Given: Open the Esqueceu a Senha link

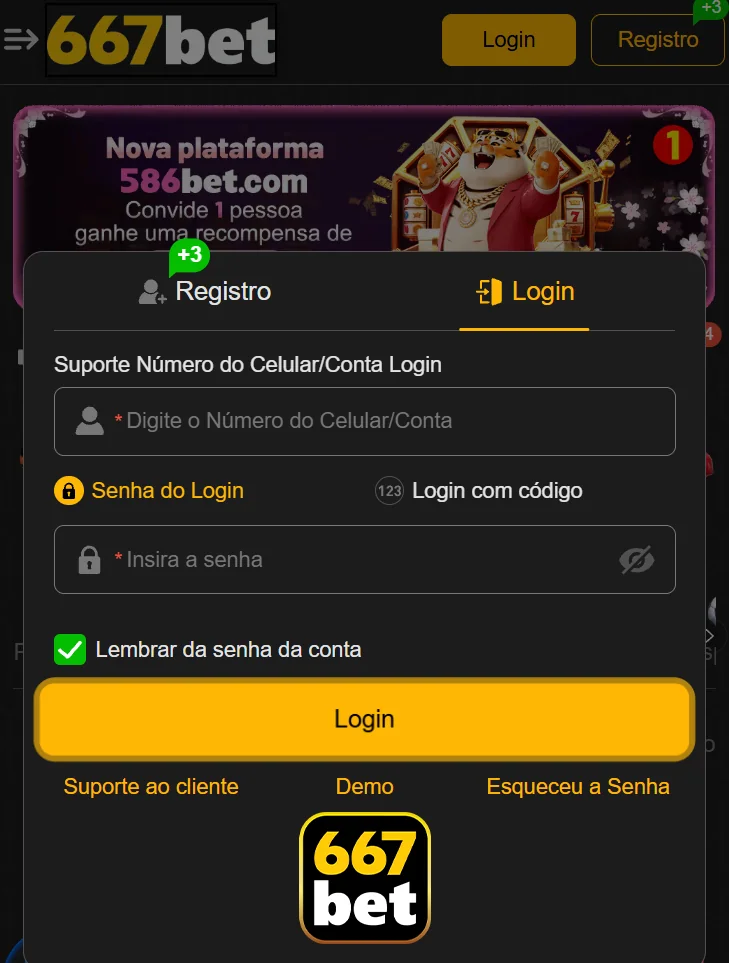Looking at the screenshot, I should coord(578,786).
